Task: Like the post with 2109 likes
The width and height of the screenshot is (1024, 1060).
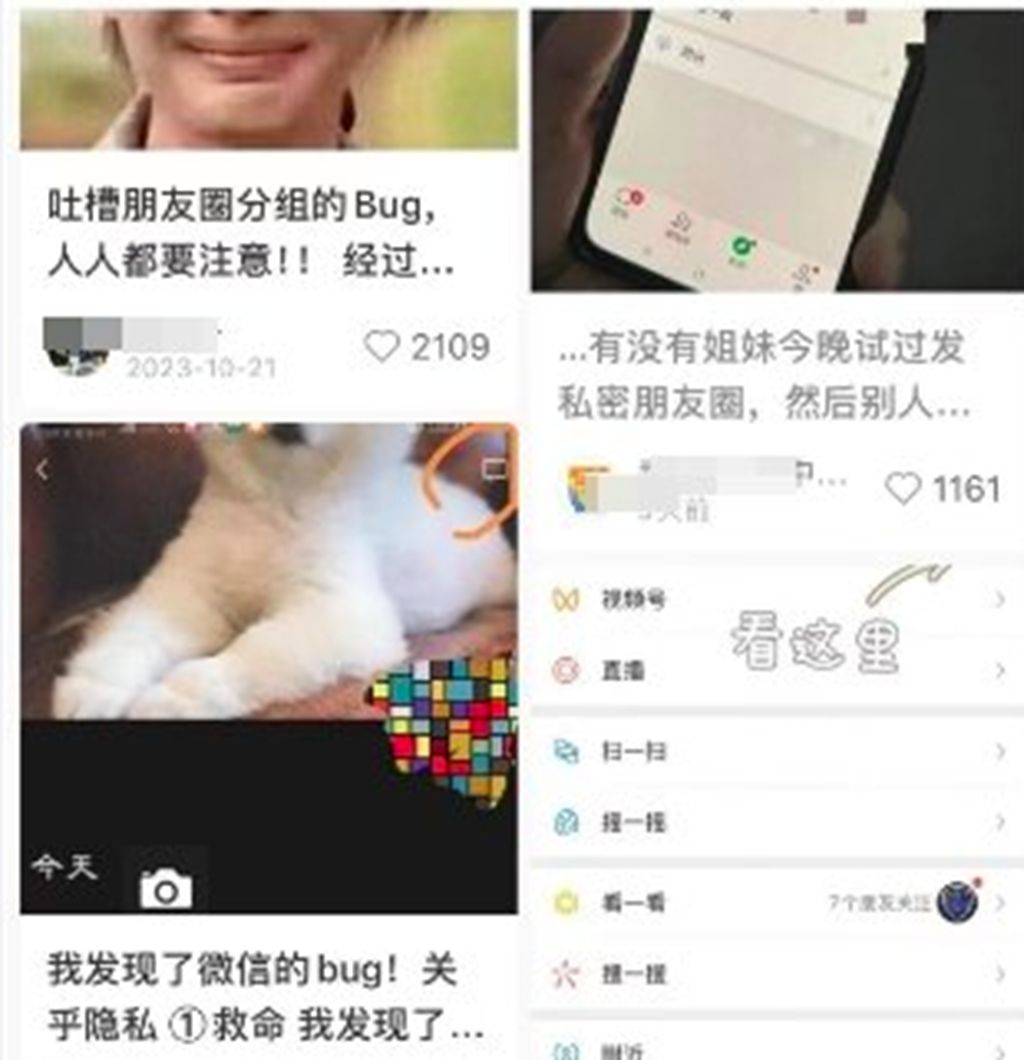Action: 381,347
